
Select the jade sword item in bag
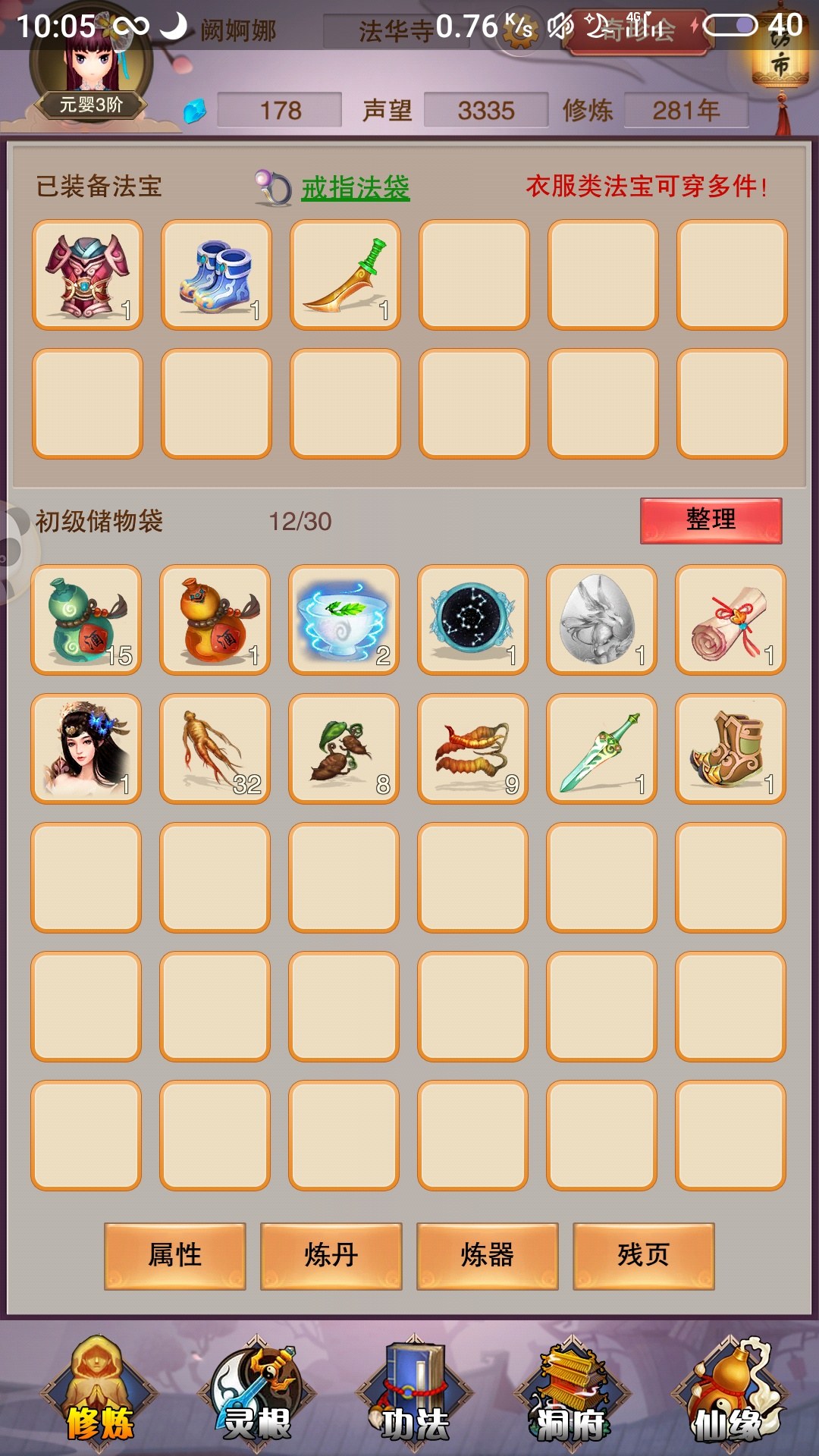click(x=601, y=748)
